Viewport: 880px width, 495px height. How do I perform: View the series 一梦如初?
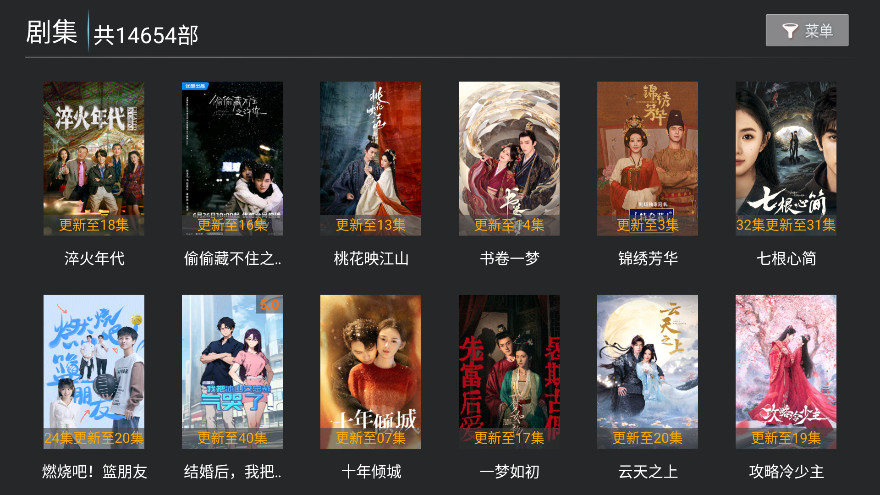click(x=509, y=372)
